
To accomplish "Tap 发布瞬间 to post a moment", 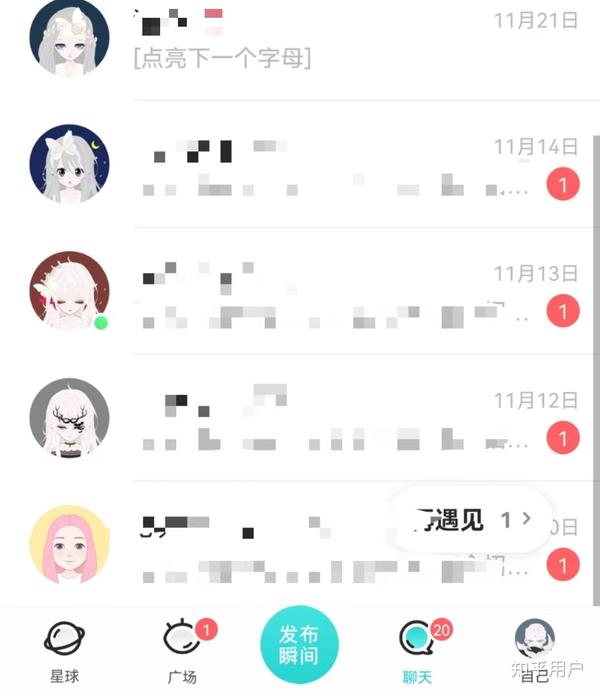I will click(x=299, y=646).
